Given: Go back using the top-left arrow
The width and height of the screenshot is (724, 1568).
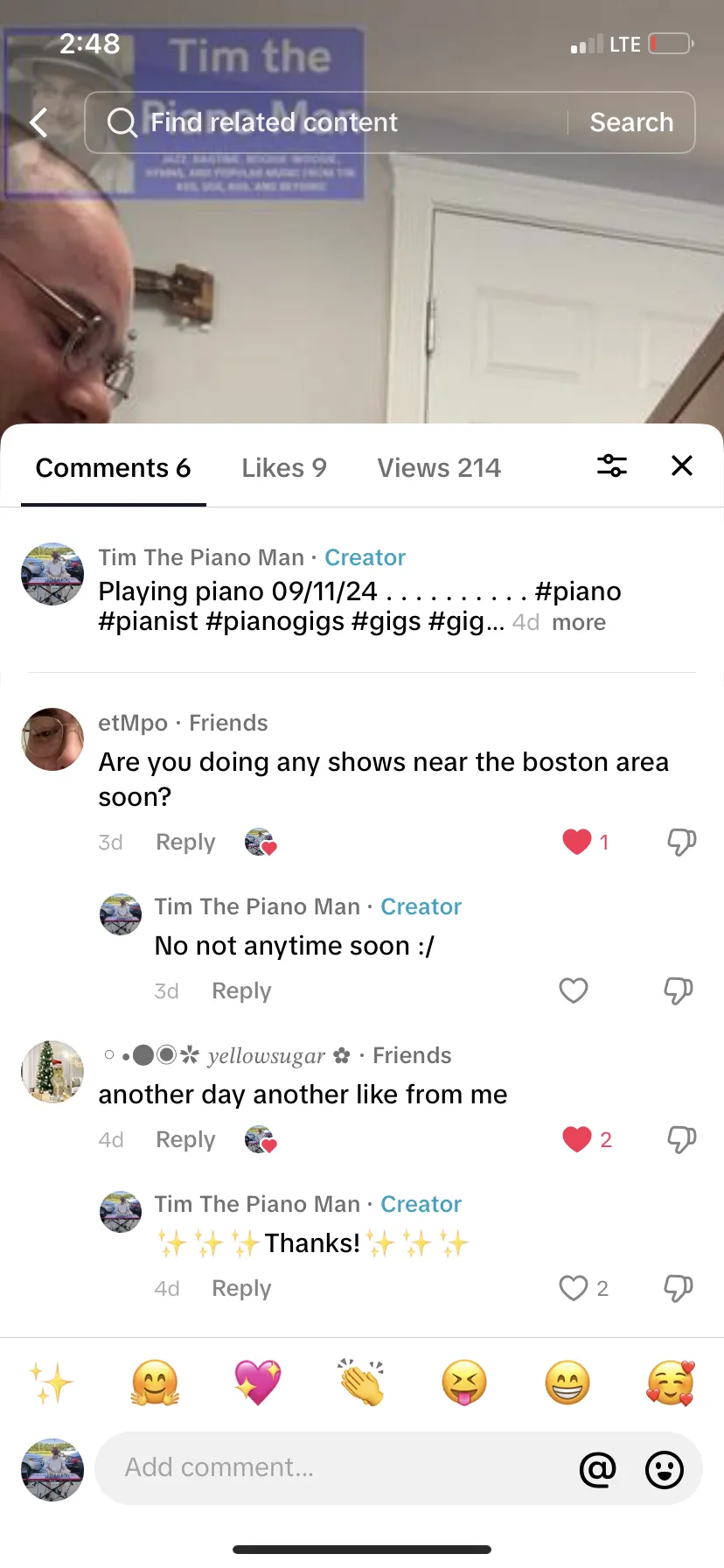Looking at the screenshot, I should tap(39, 122).
